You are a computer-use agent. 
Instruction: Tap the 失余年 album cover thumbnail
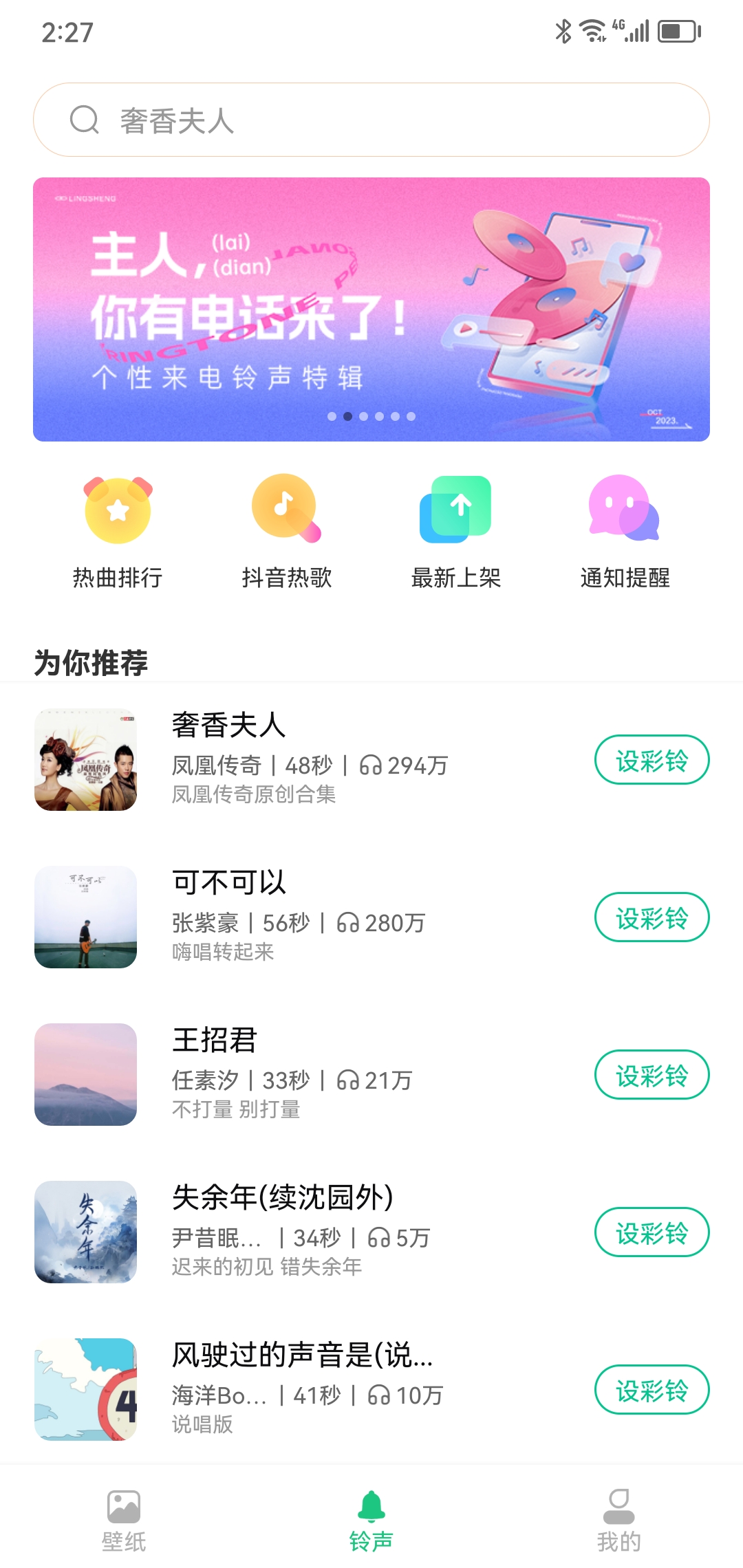[x=85, y=1233]
